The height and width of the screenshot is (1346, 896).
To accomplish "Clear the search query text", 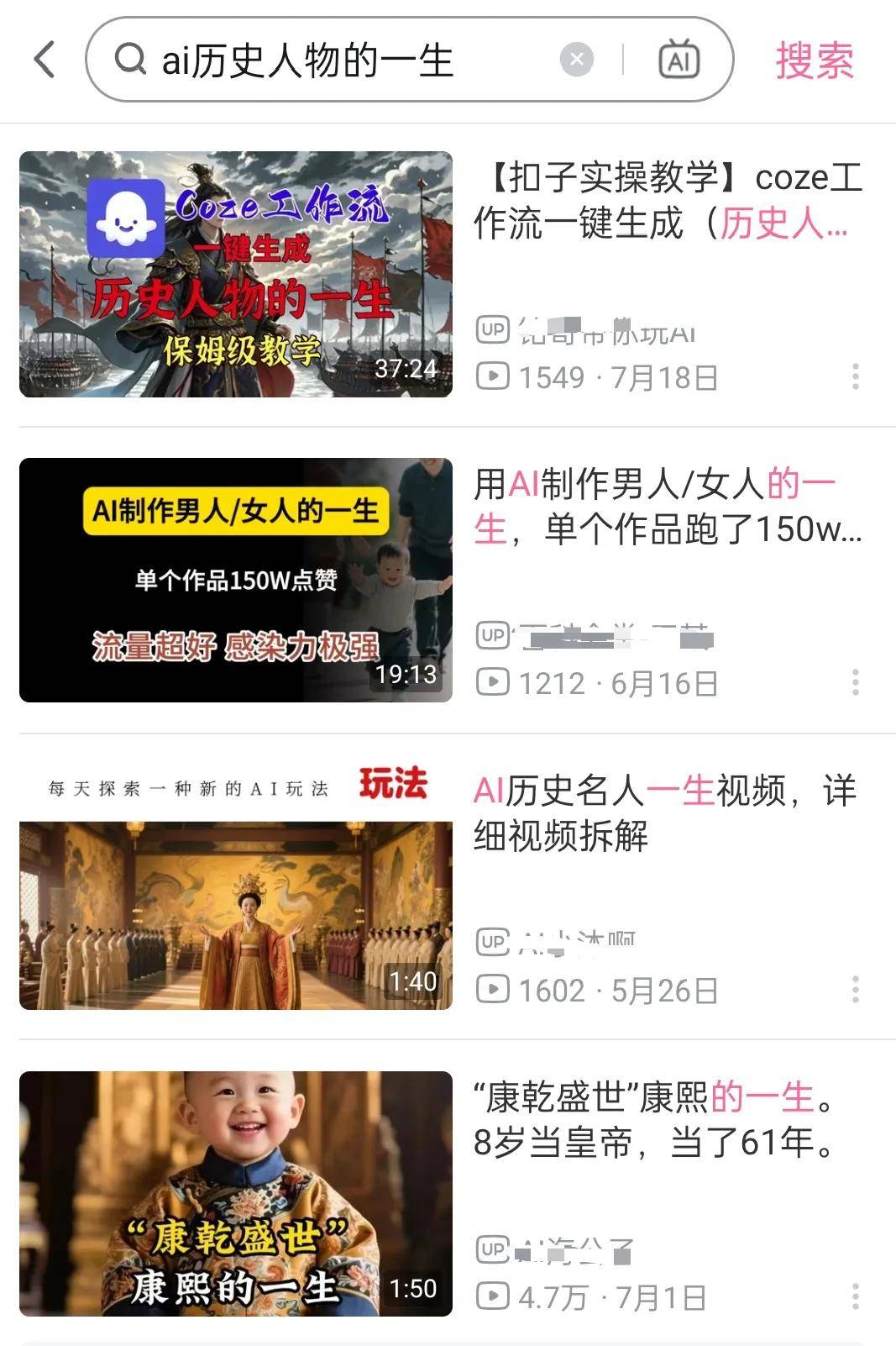I will pos(576,60).
